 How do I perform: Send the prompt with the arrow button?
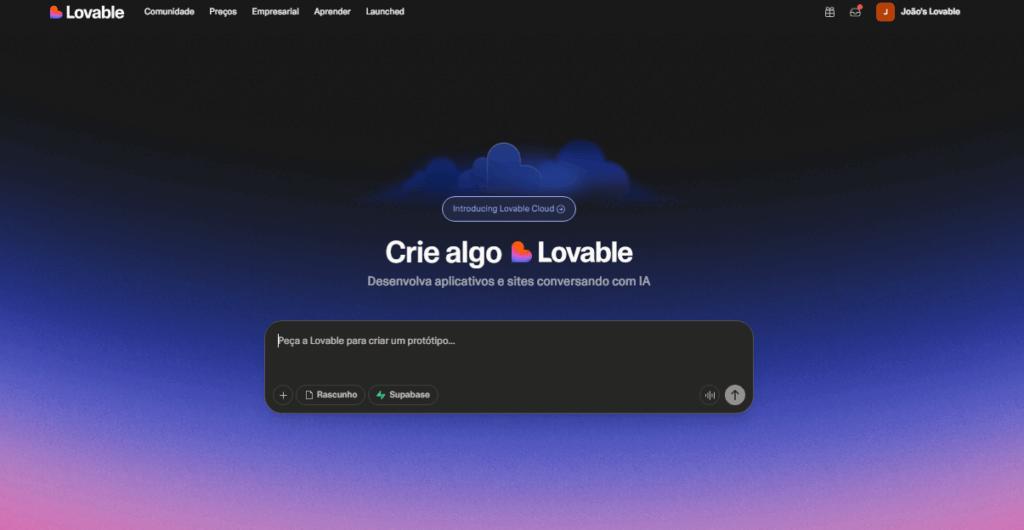pos(735,395)
